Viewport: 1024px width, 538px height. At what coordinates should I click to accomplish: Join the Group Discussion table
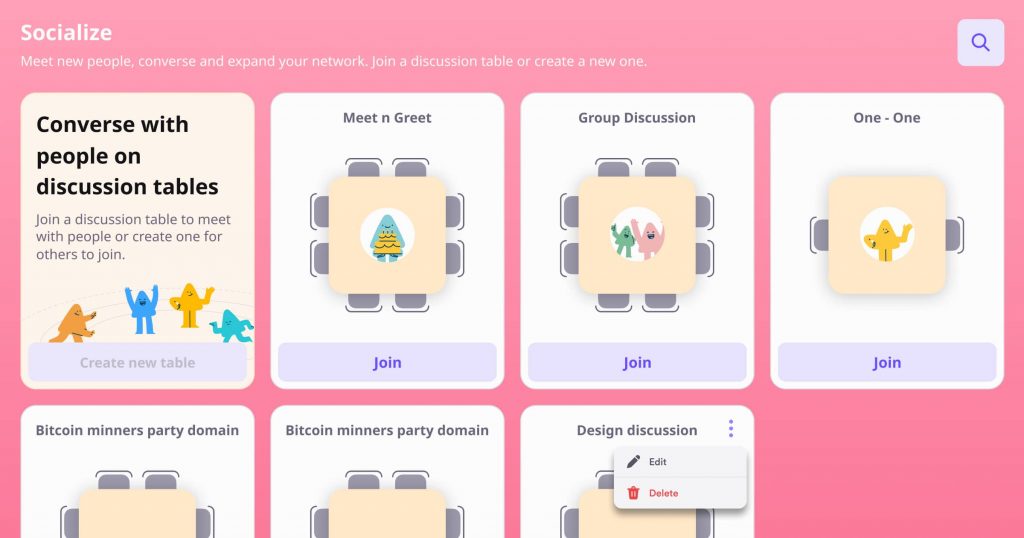coord(637,363)
